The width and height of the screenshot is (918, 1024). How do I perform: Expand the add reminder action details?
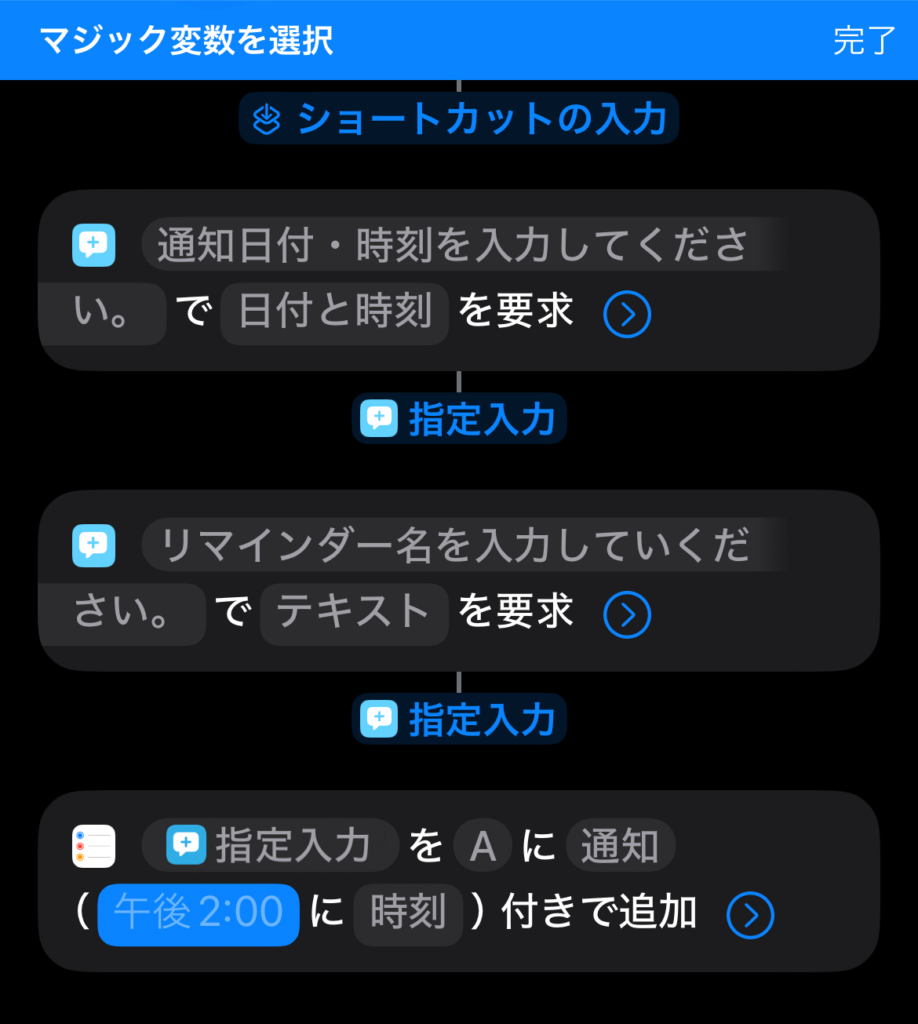pyautogui.click(x=750, y=915)
